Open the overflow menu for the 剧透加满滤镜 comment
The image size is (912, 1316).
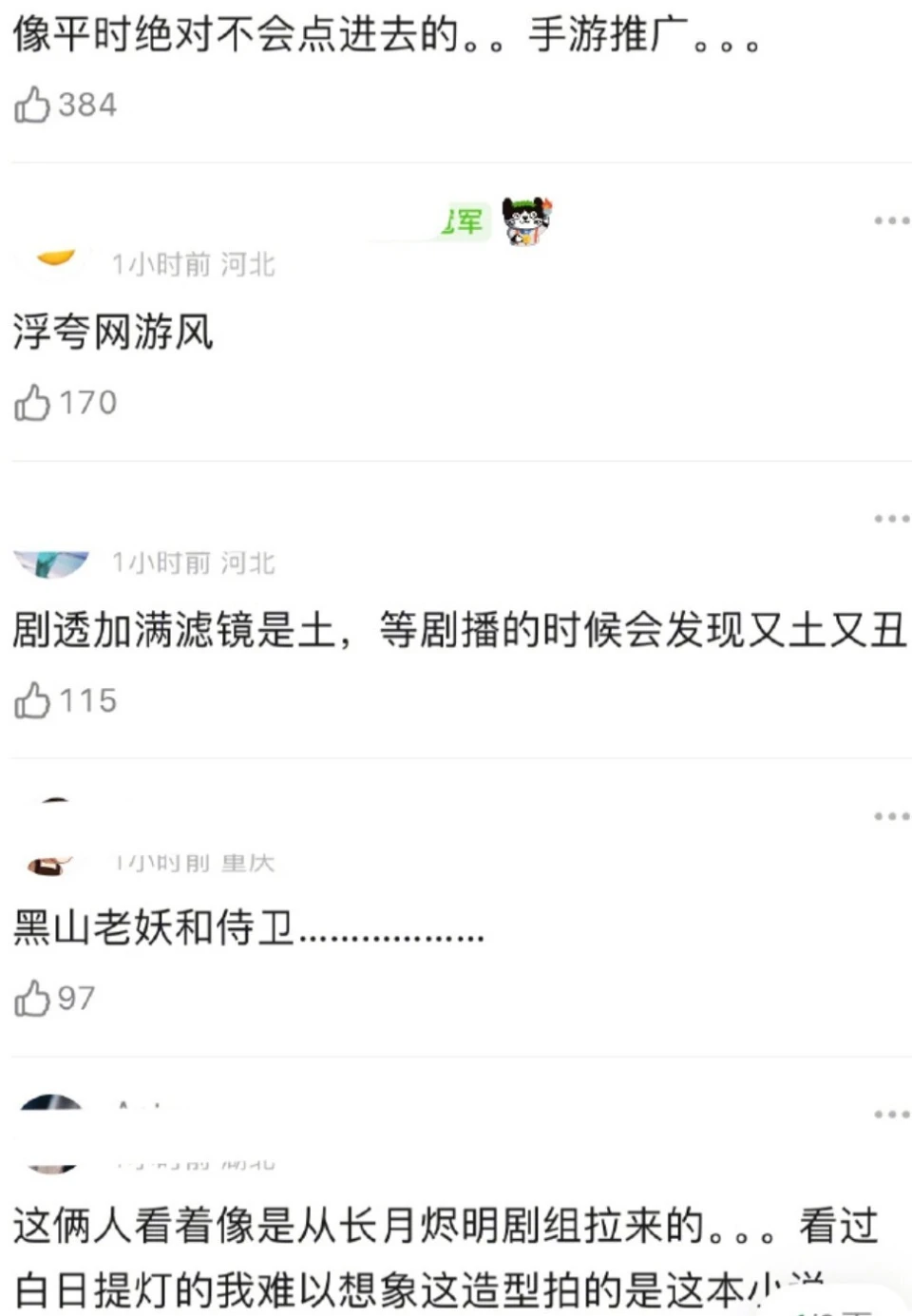[x=891, y=519]
